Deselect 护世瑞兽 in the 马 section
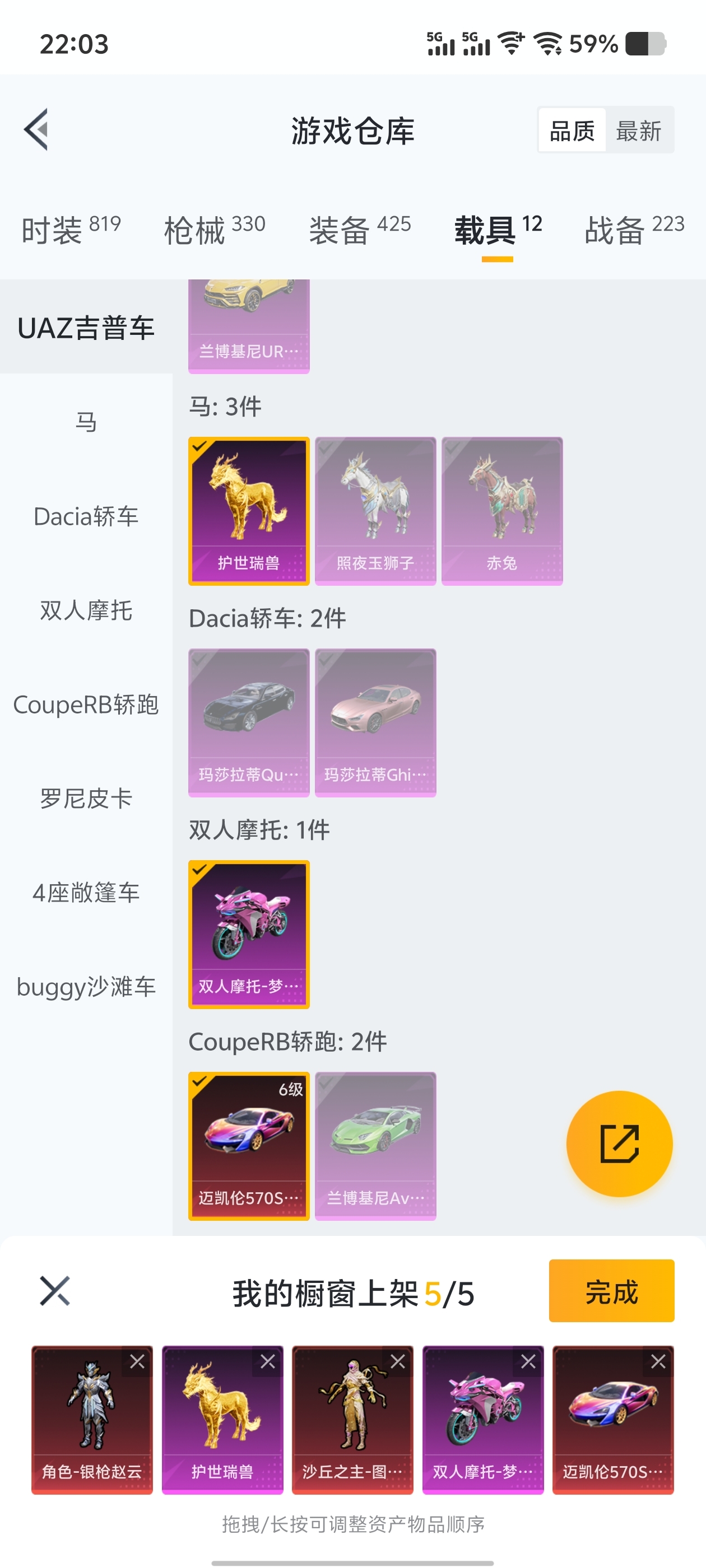The height and width of the screenshot is (1568, 706). click(x=249, y=511)
